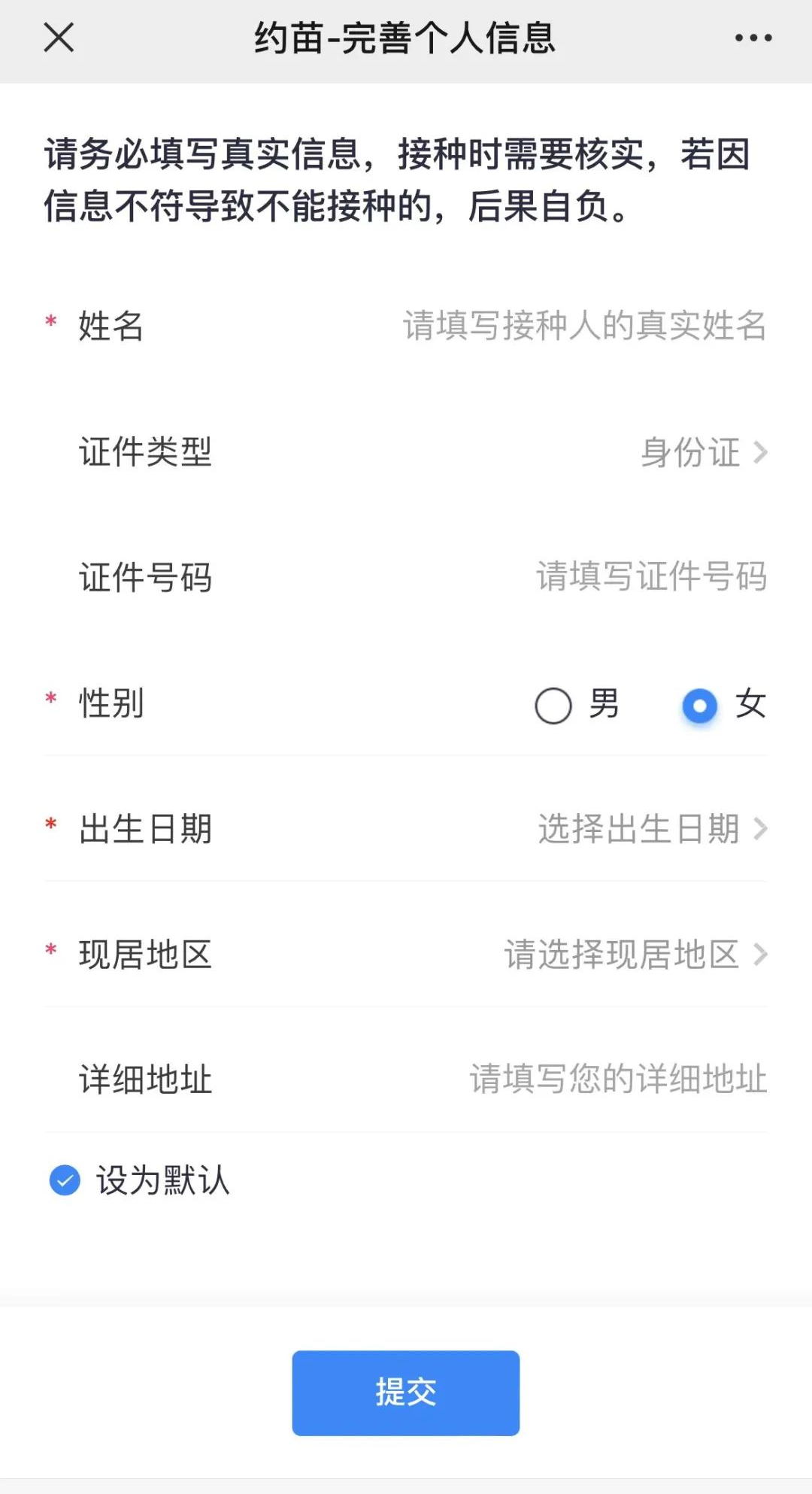The image size is (812, 1494).
Task: Focus the 证件号码 input field
Action: pyautogui.click(x=650, y=577)
